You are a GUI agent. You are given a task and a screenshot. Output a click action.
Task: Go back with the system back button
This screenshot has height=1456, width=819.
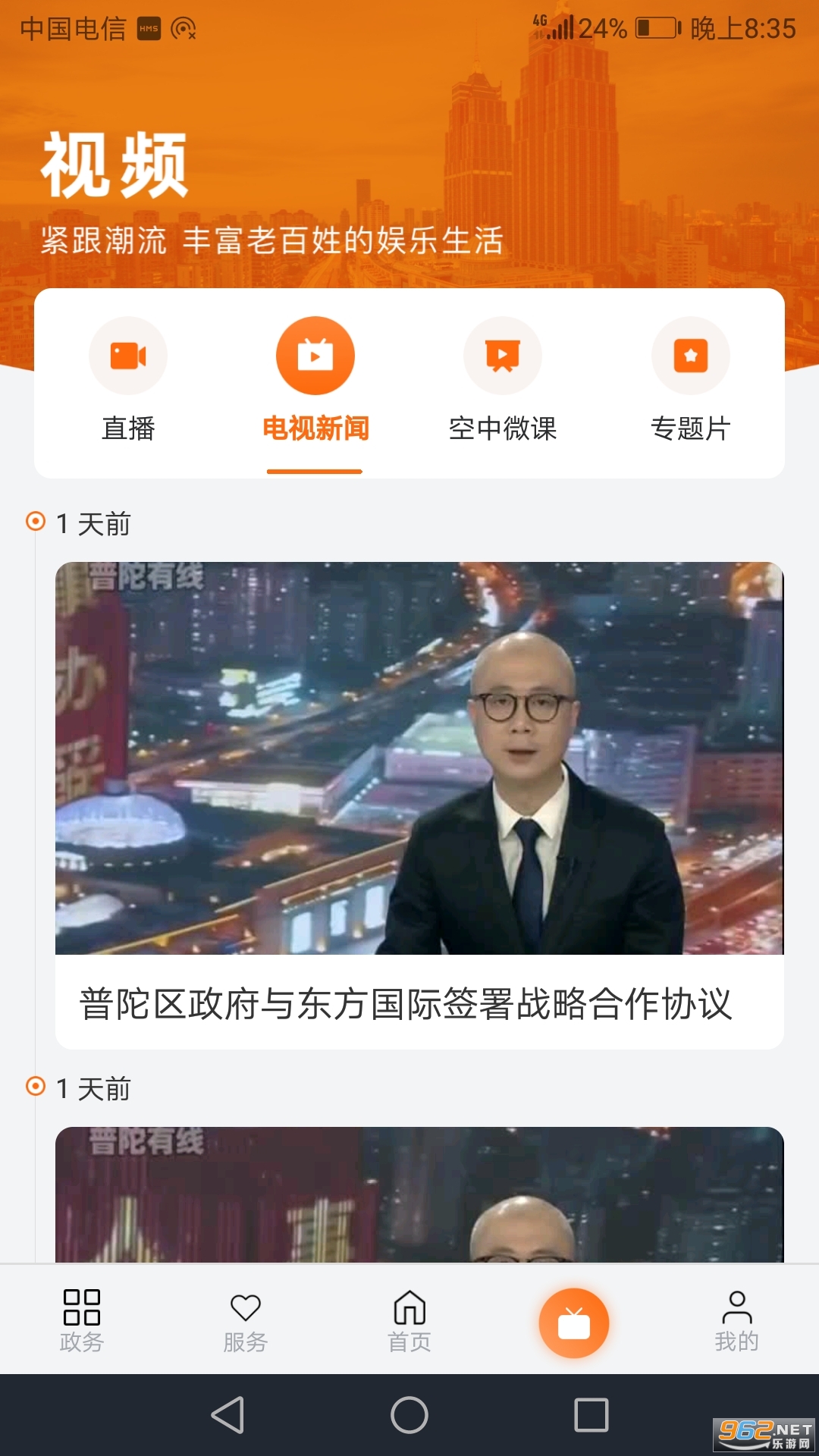227,1415
